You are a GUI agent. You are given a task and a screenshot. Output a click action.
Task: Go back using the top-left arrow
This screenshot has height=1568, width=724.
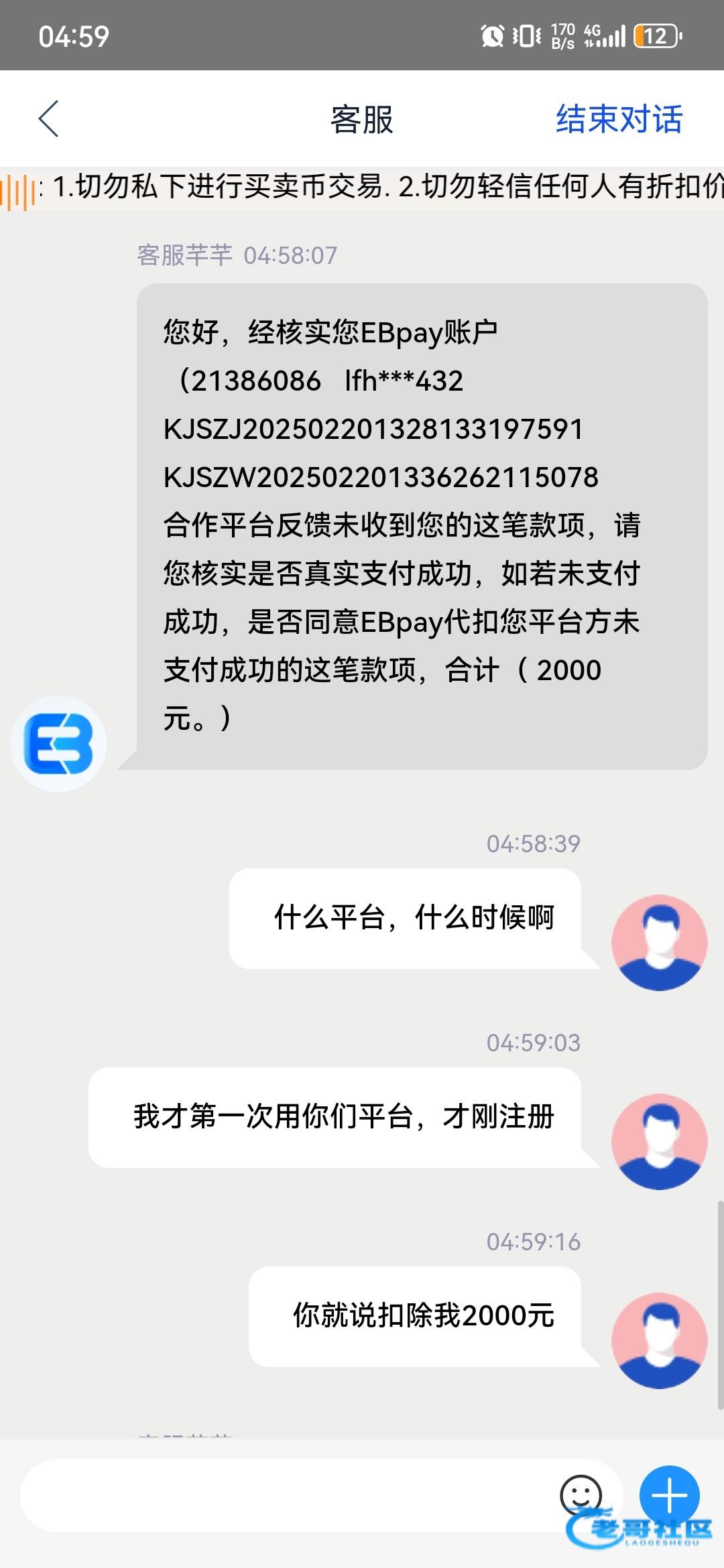48,119
